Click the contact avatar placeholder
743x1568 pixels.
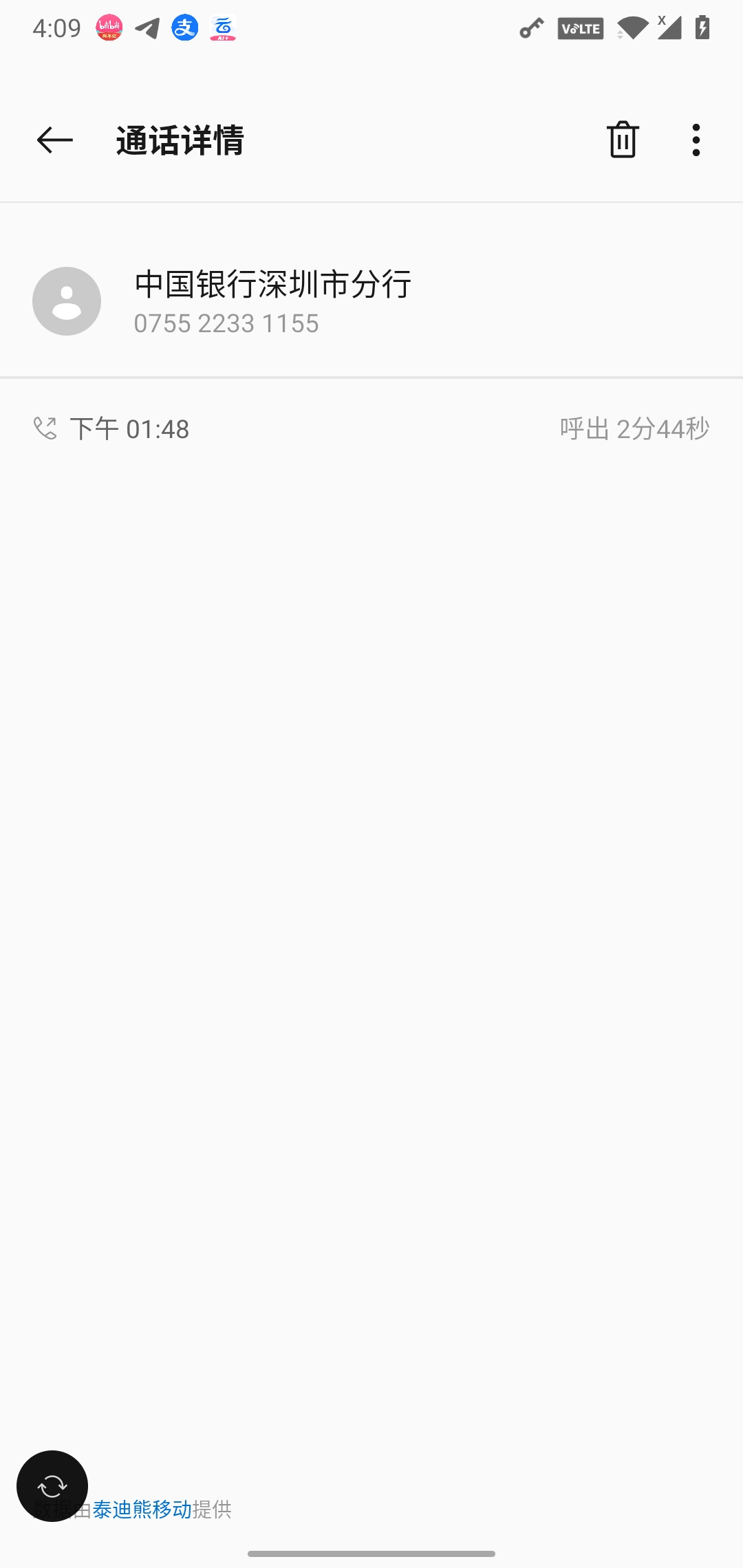(66, 301)
